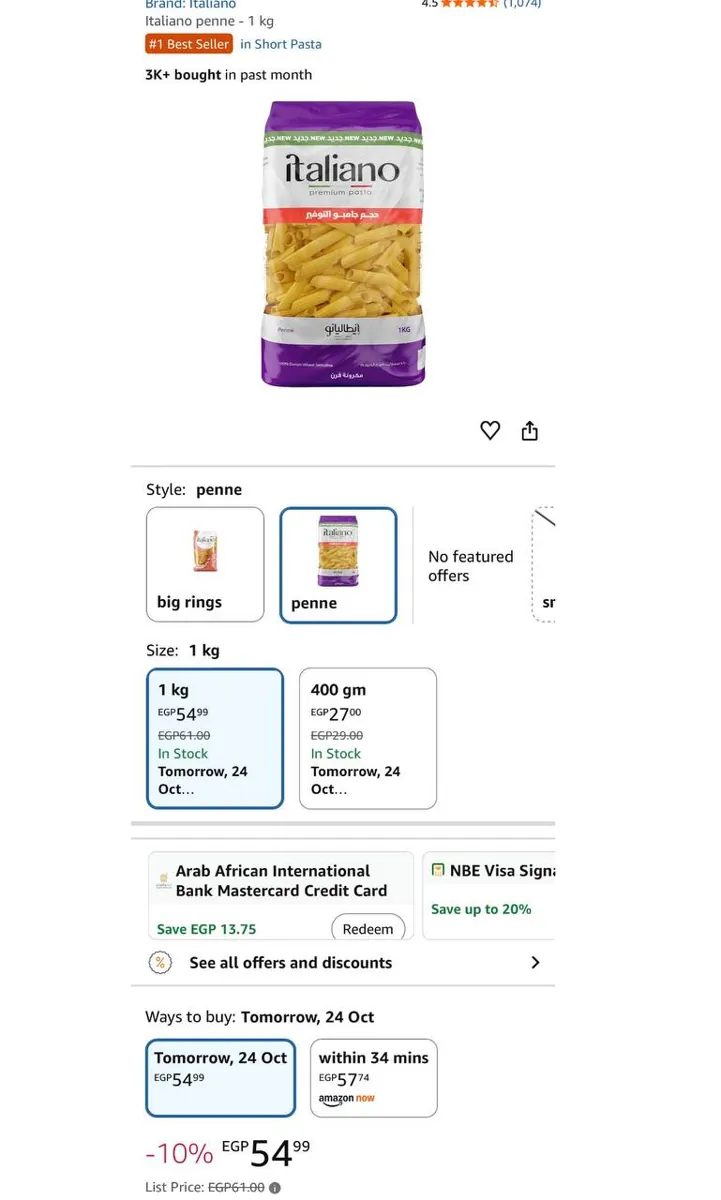This screenshot has height=1200, width=721.
Task: Select the penne style
Action: click(338, 565)
